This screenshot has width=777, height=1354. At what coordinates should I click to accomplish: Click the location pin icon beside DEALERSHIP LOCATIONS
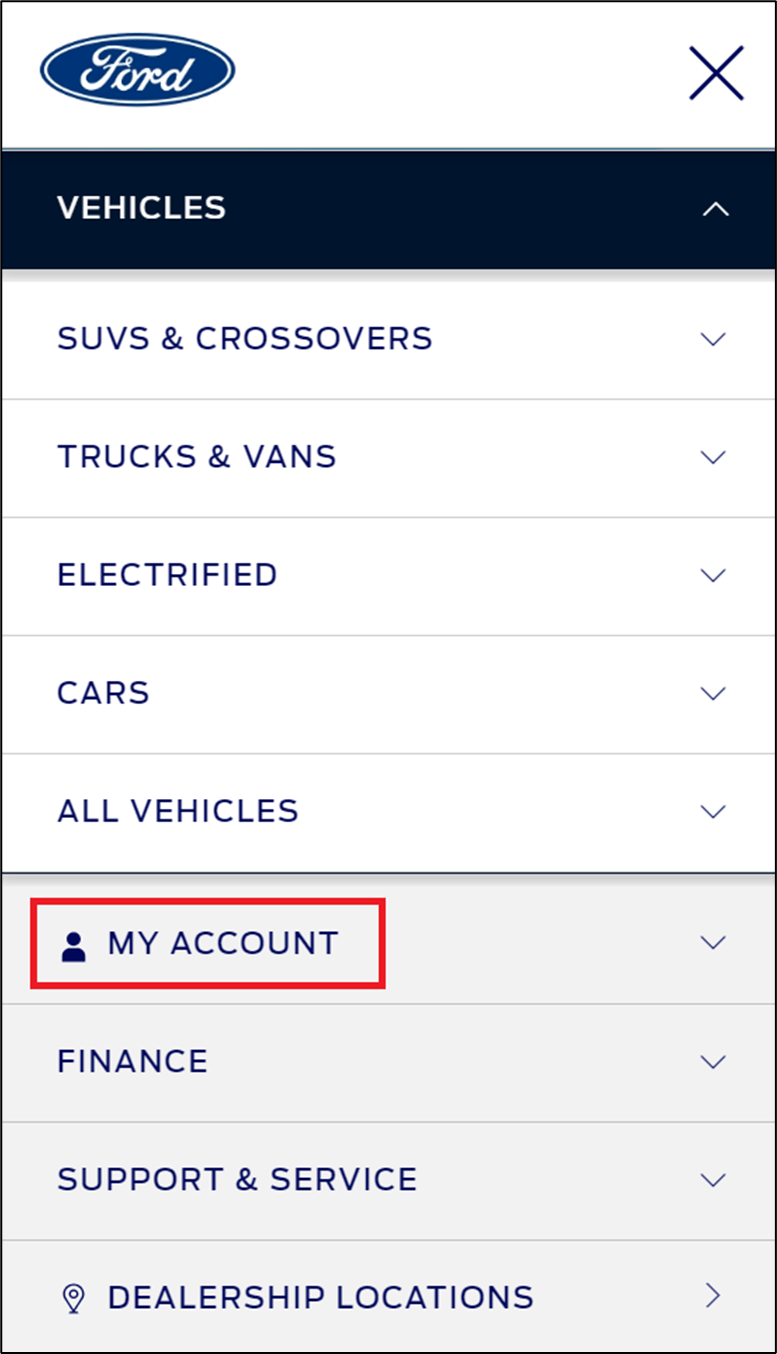[74, 1296]
